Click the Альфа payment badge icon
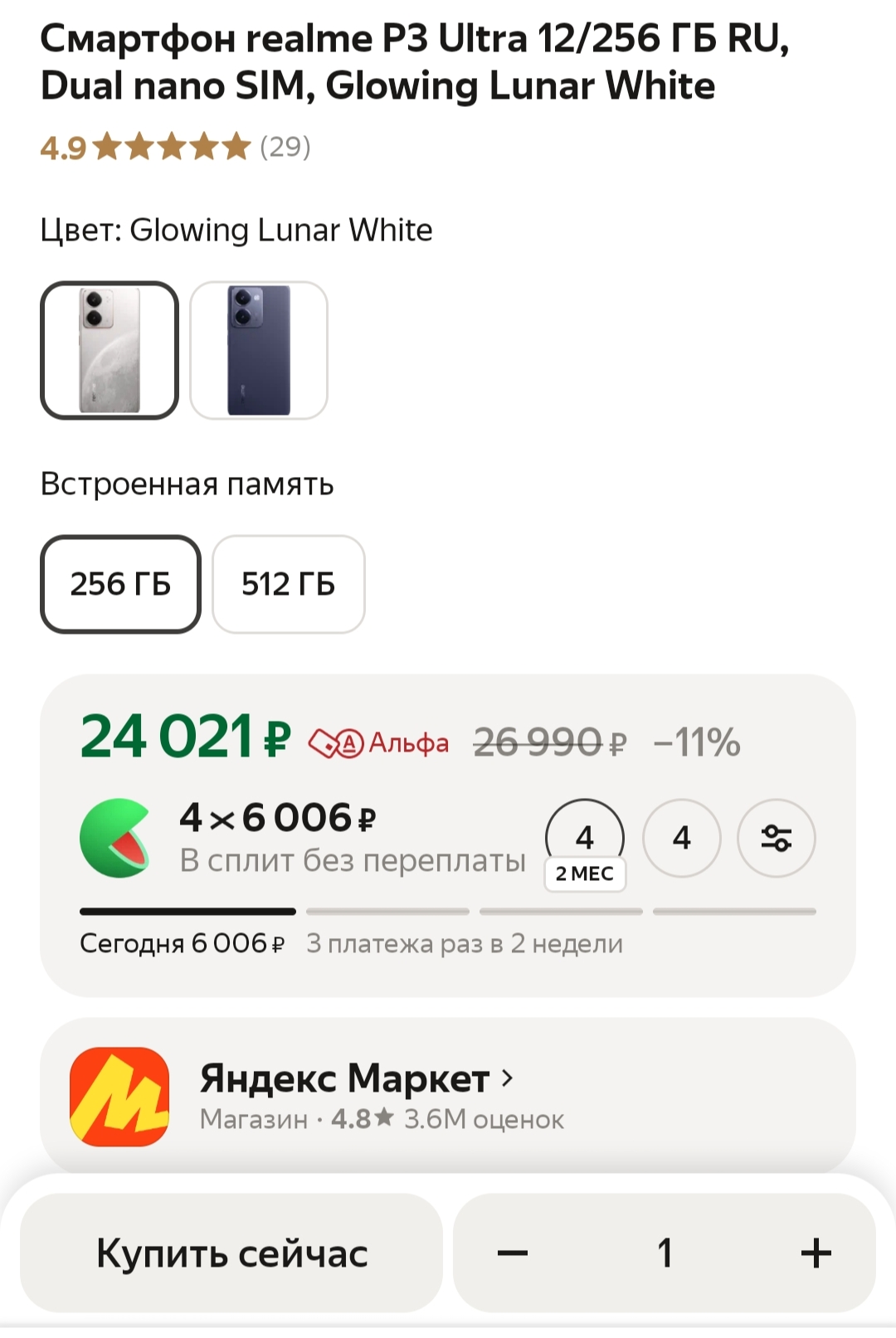 point(377,742)
